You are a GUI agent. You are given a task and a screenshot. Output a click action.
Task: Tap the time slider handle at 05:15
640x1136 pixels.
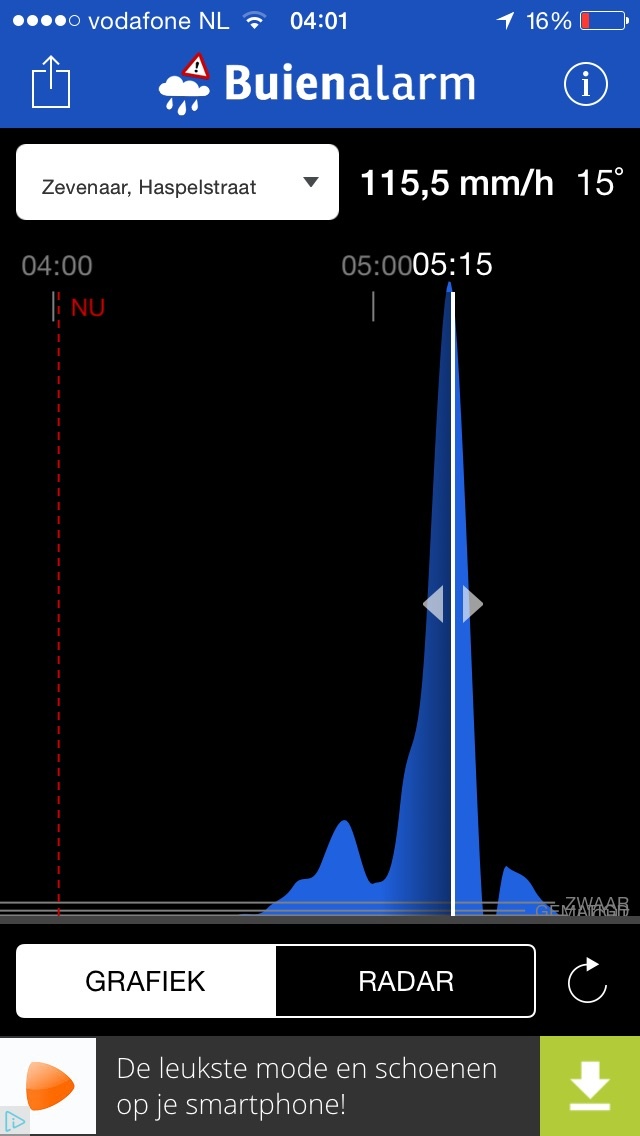click(x=453, y=604)
